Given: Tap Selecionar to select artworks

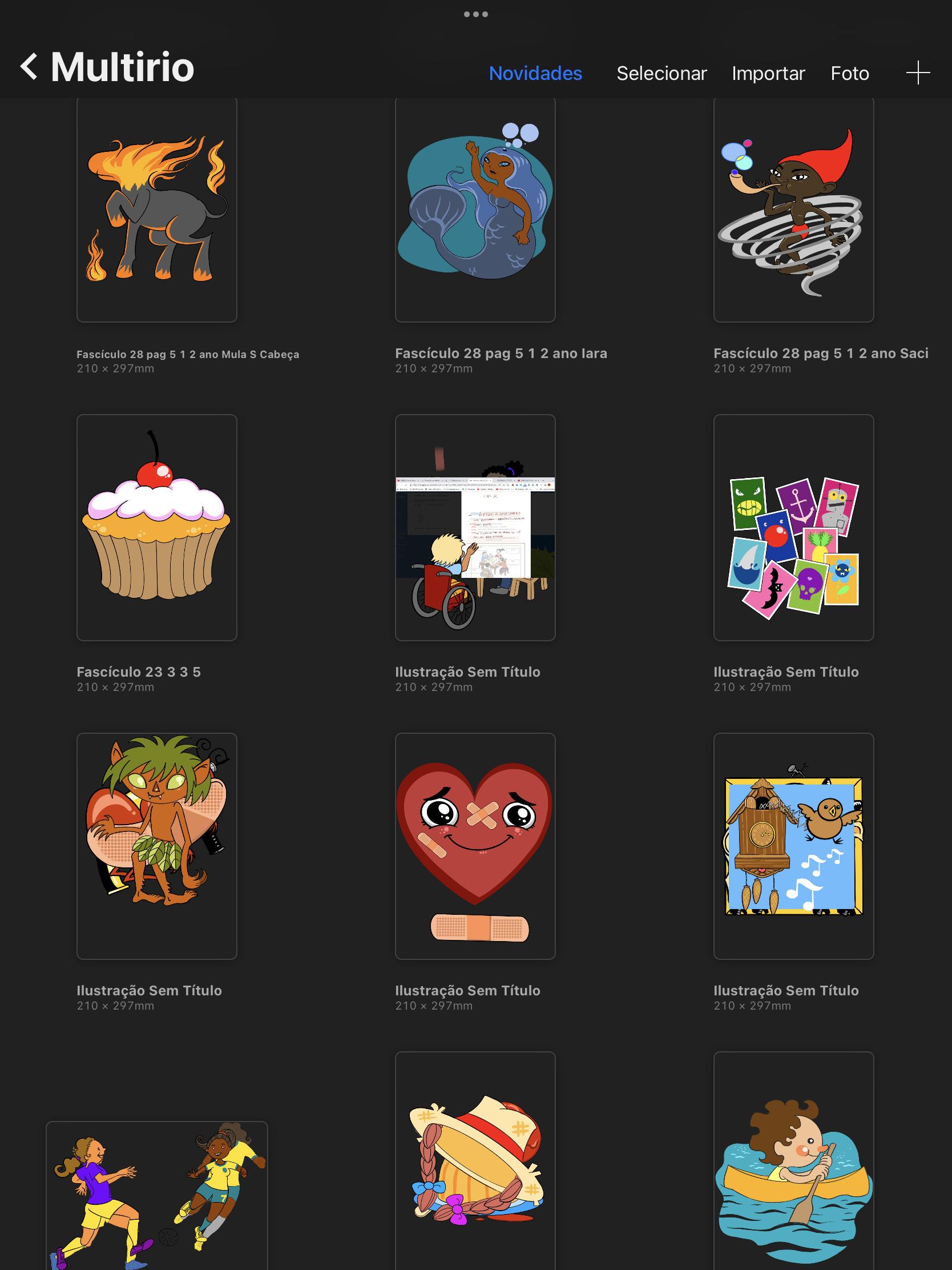Looking at the screenshot, I should click(x=661, y=74).
